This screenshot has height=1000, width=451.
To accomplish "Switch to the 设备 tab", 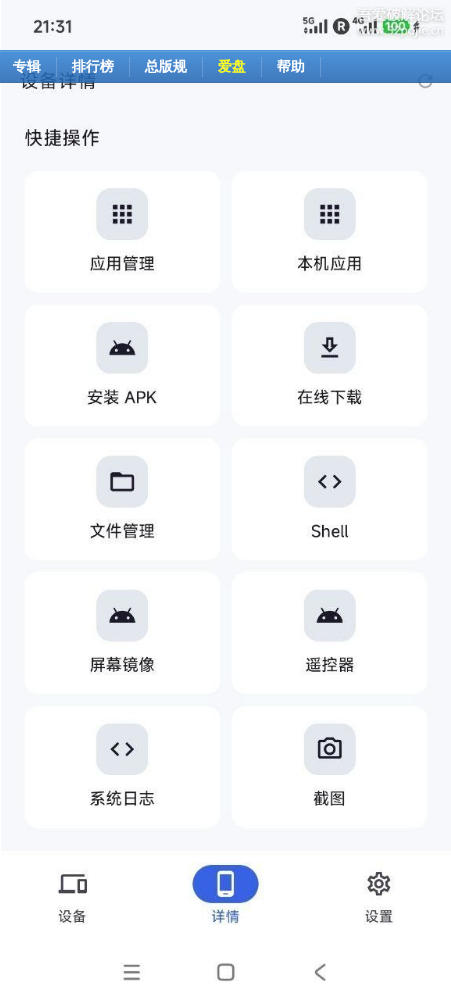I will click(x=72, y=898).
